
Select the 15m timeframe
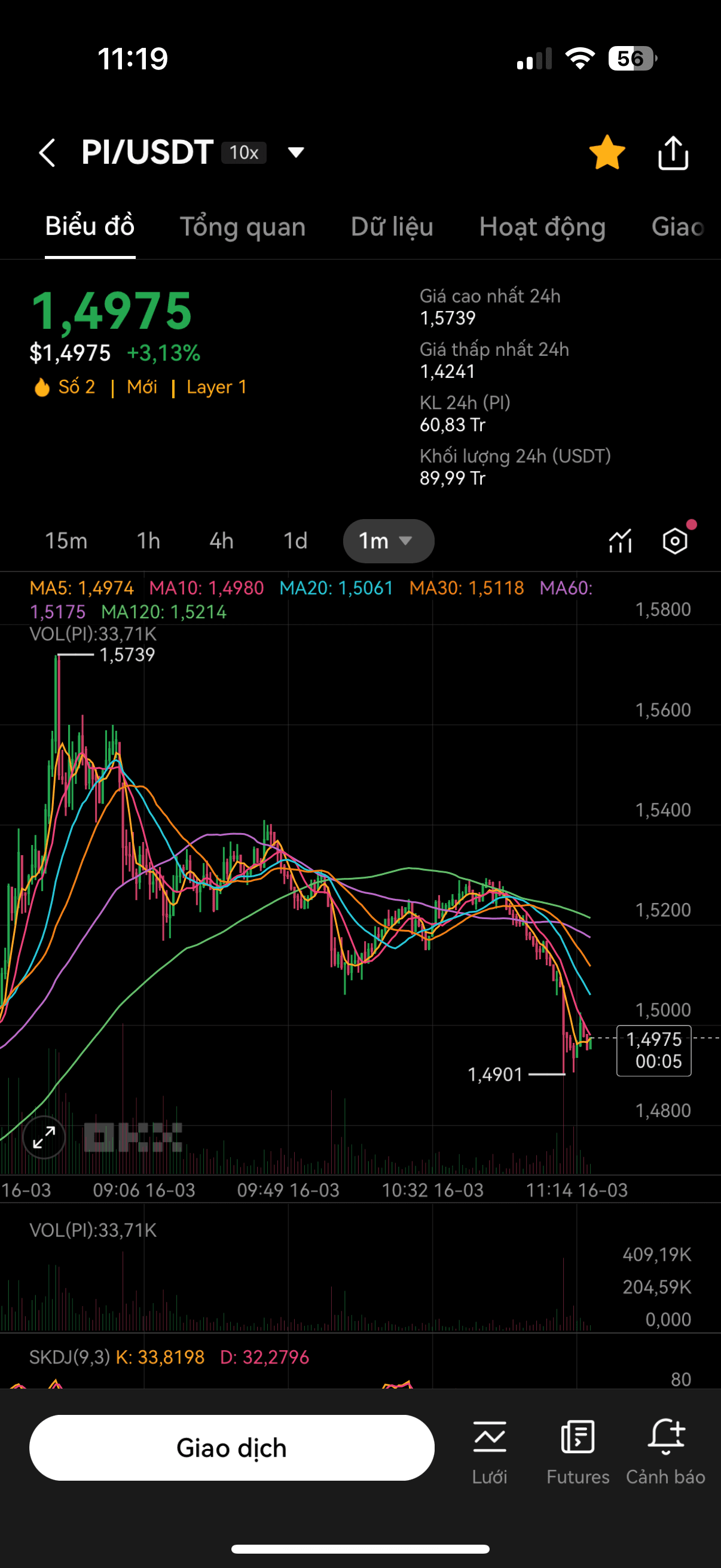(x=66, y=541)
